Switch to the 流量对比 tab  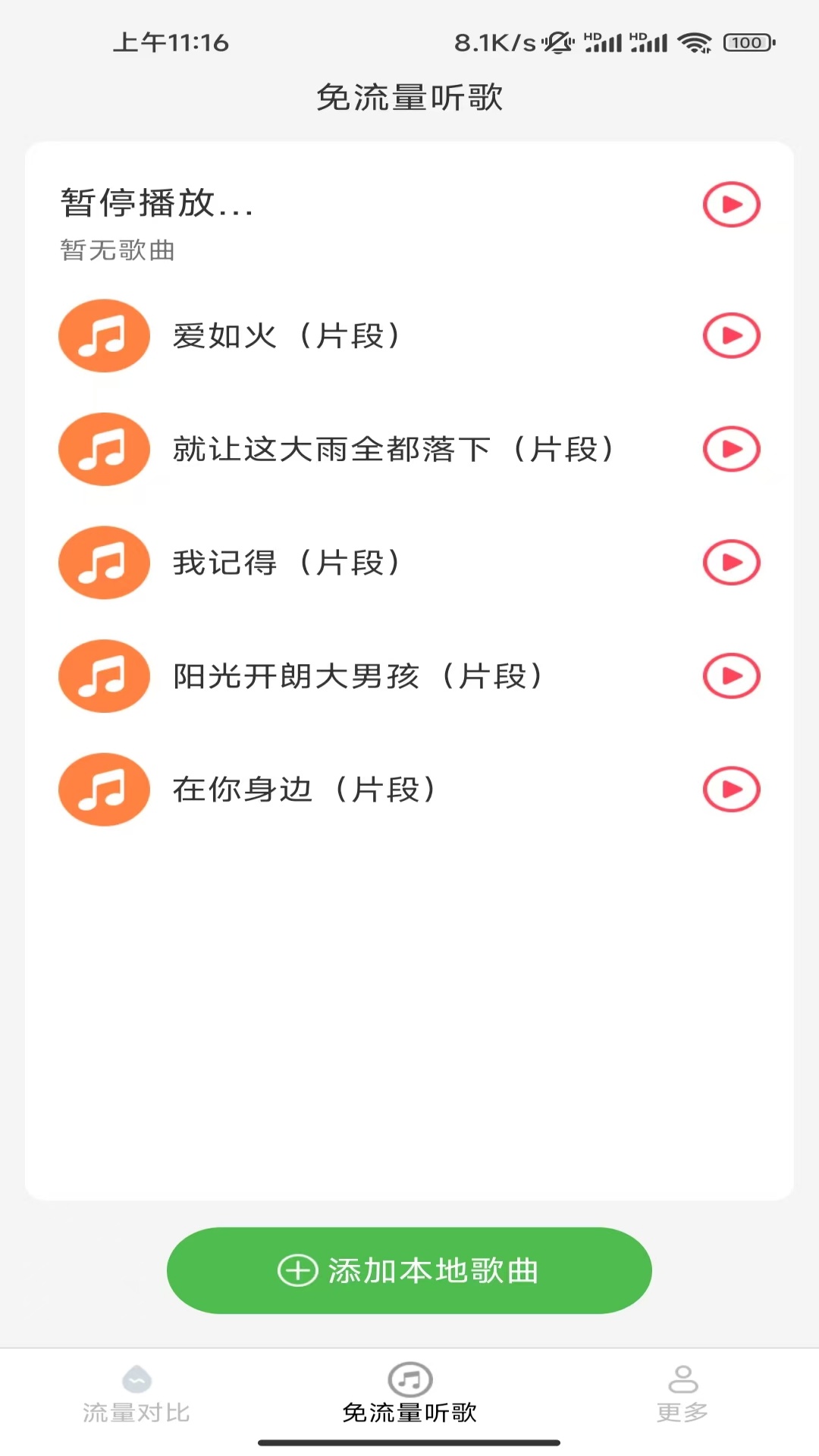(136, 1394)
